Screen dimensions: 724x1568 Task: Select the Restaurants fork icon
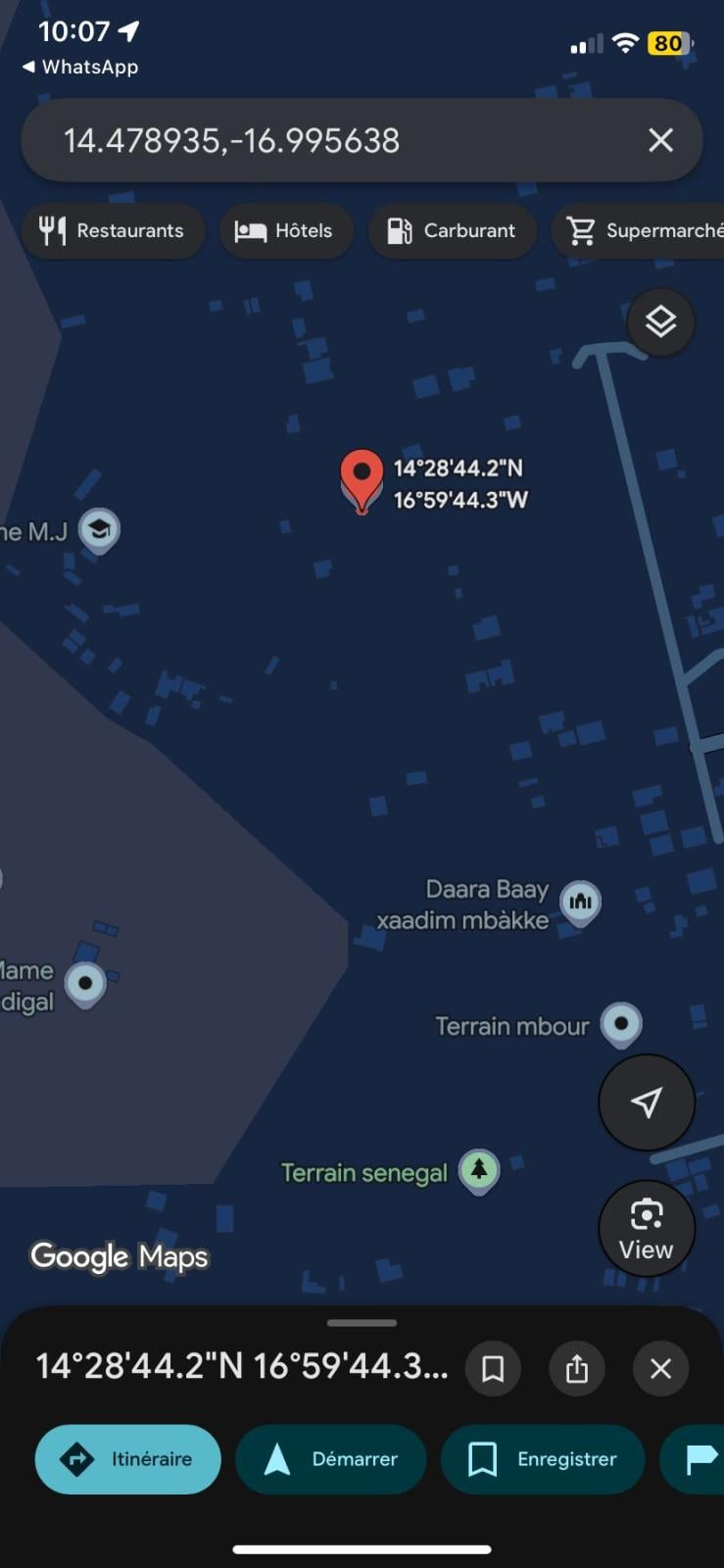point(50,231)
